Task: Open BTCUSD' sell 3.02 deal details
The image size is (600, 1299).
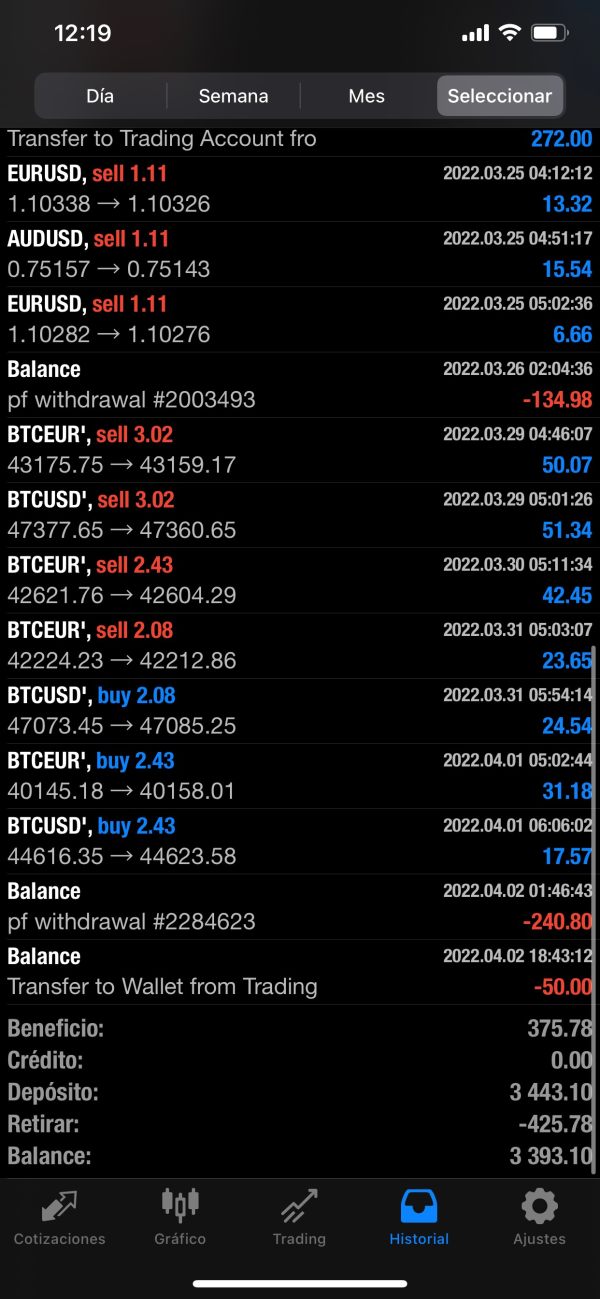Action: tap(299, 515)
